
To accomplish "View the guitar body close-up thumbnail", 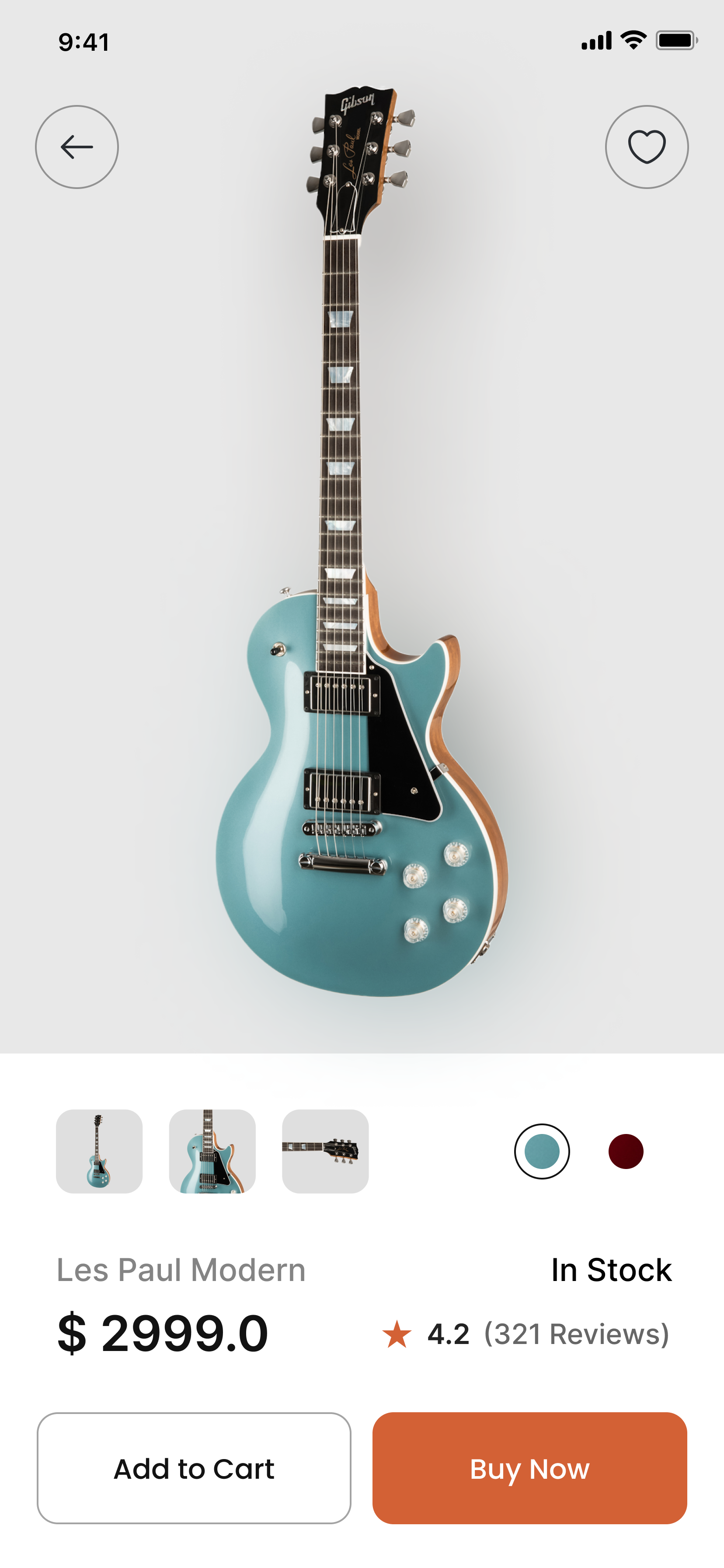I will pos(212,1151).
